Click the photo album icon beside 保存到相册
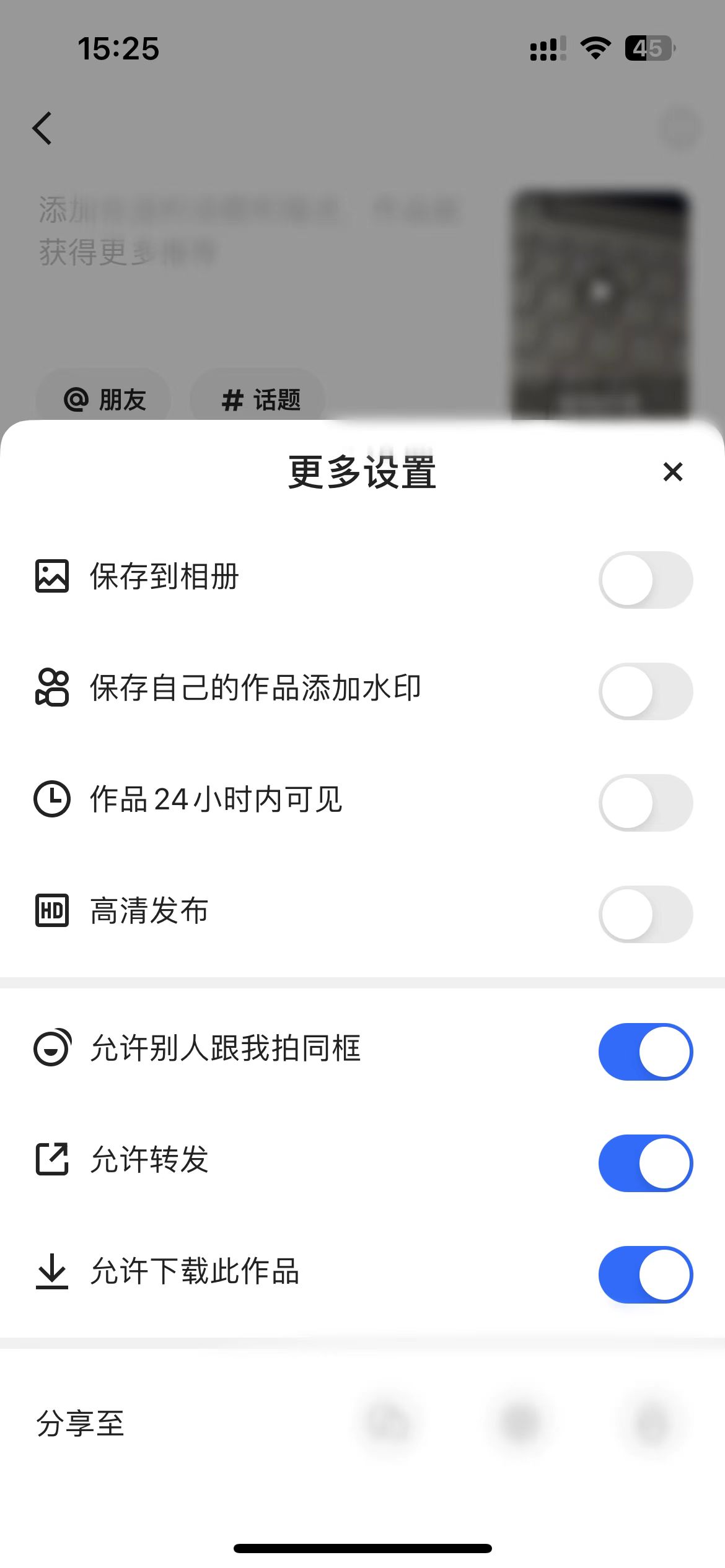725x1568 pixels. (x=51, y=577)
